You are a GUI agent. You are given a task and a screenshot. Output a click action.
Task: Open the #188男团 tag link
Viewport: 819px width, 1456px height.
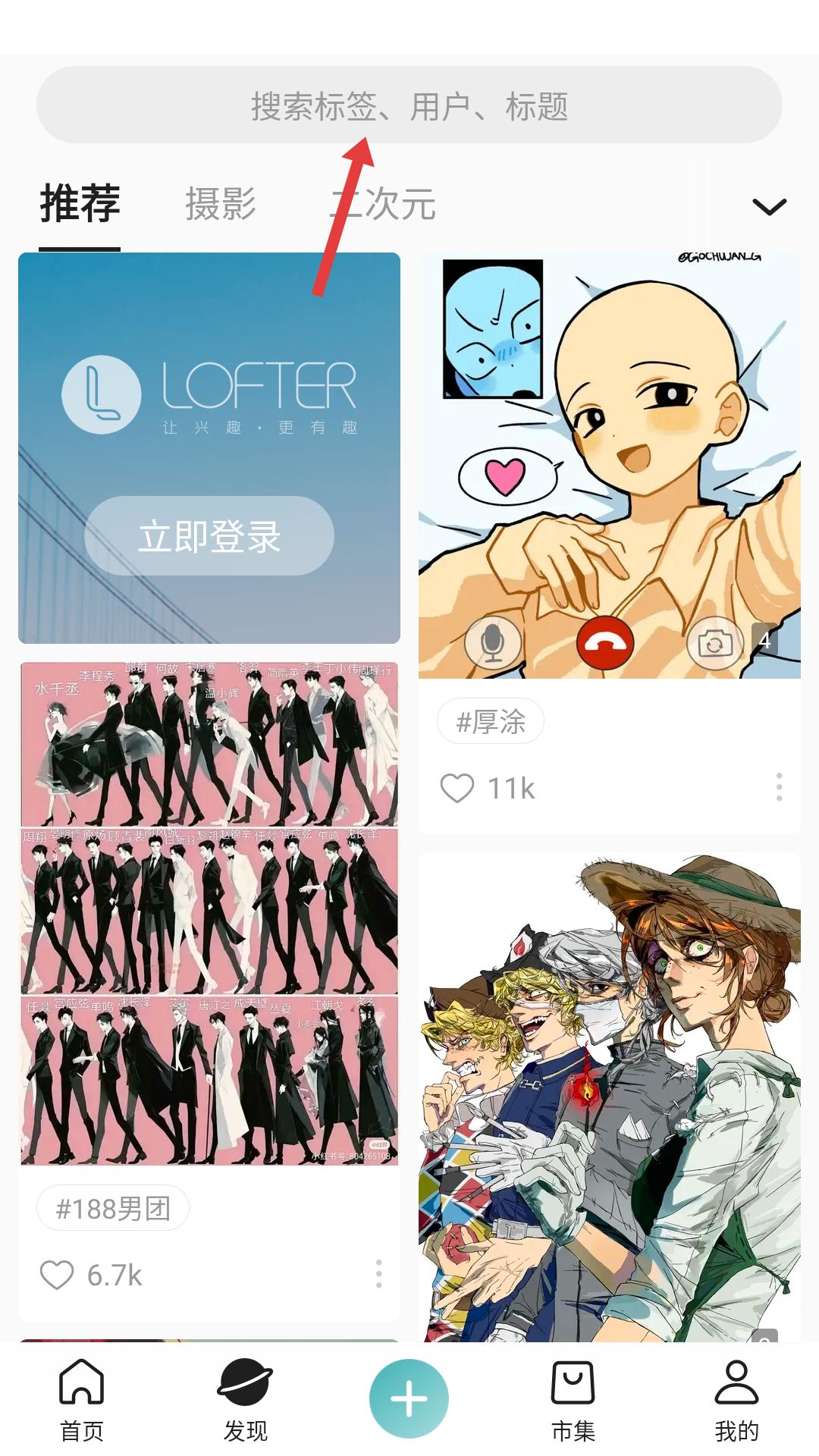click(112, 1207)
